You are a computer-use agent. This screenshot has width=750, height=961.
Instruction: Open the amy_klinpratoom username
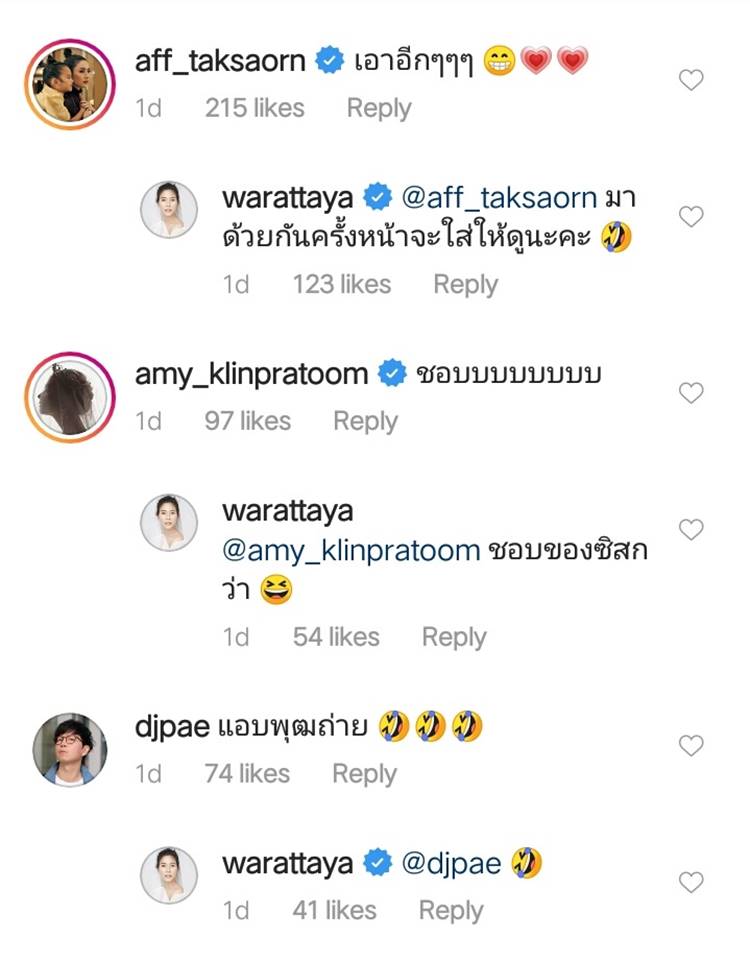coord(251,375)
